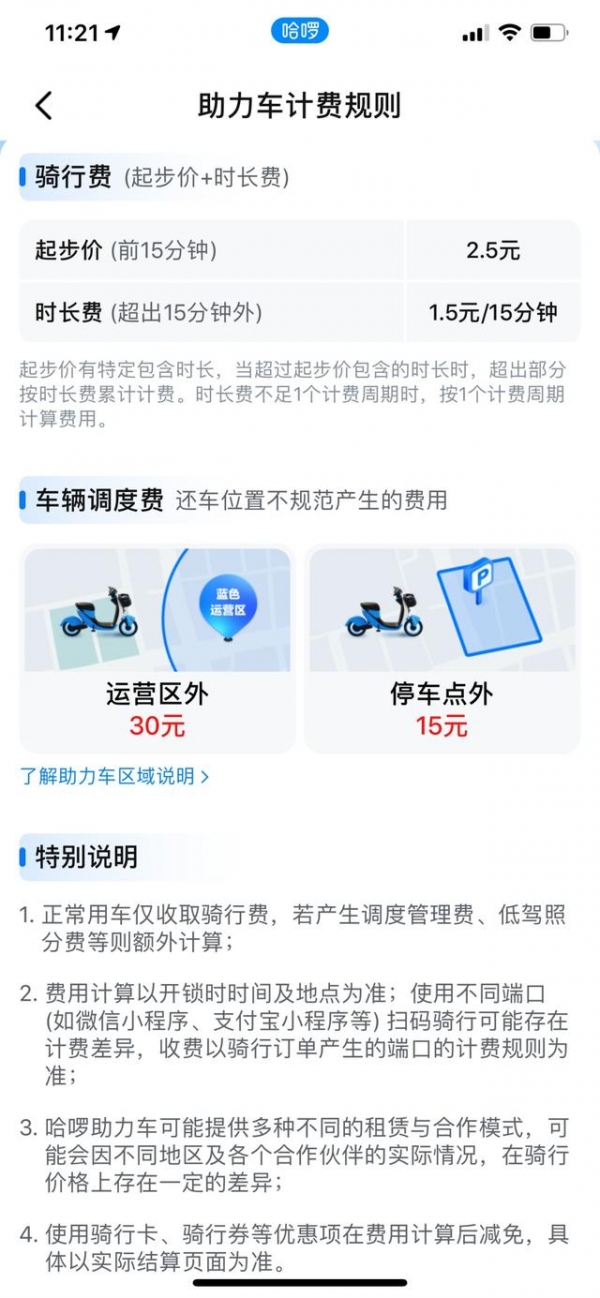Open 了解助力车区域说明 link

(x=114, y=776)
